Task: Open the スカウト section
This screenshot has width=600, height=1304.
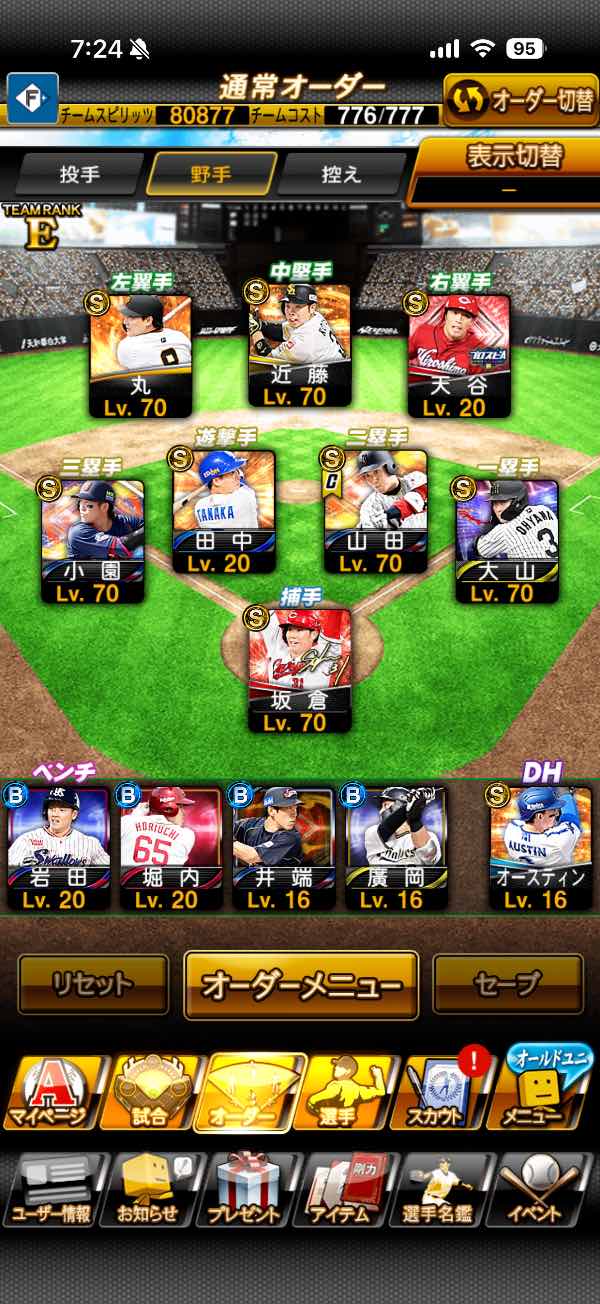Action: point(443,1093)
